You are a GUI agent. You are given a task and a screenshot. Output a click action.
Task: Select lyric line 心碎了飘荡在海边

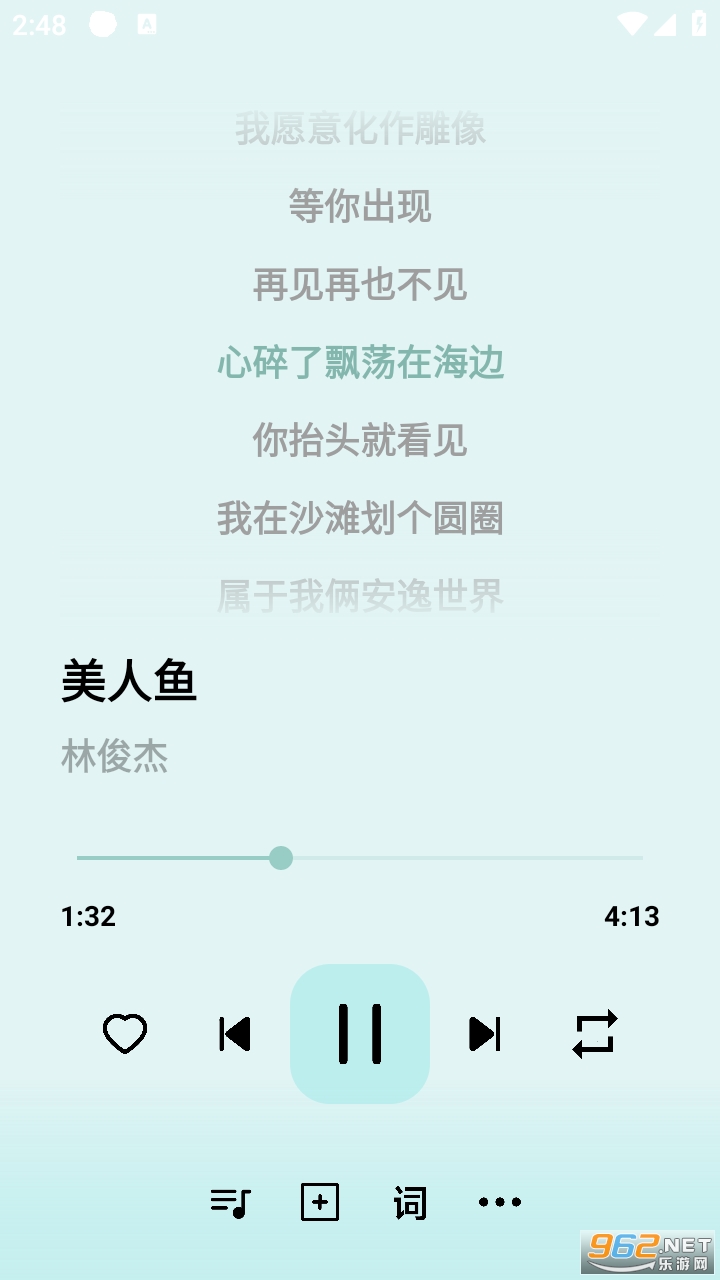pos(360,365)
